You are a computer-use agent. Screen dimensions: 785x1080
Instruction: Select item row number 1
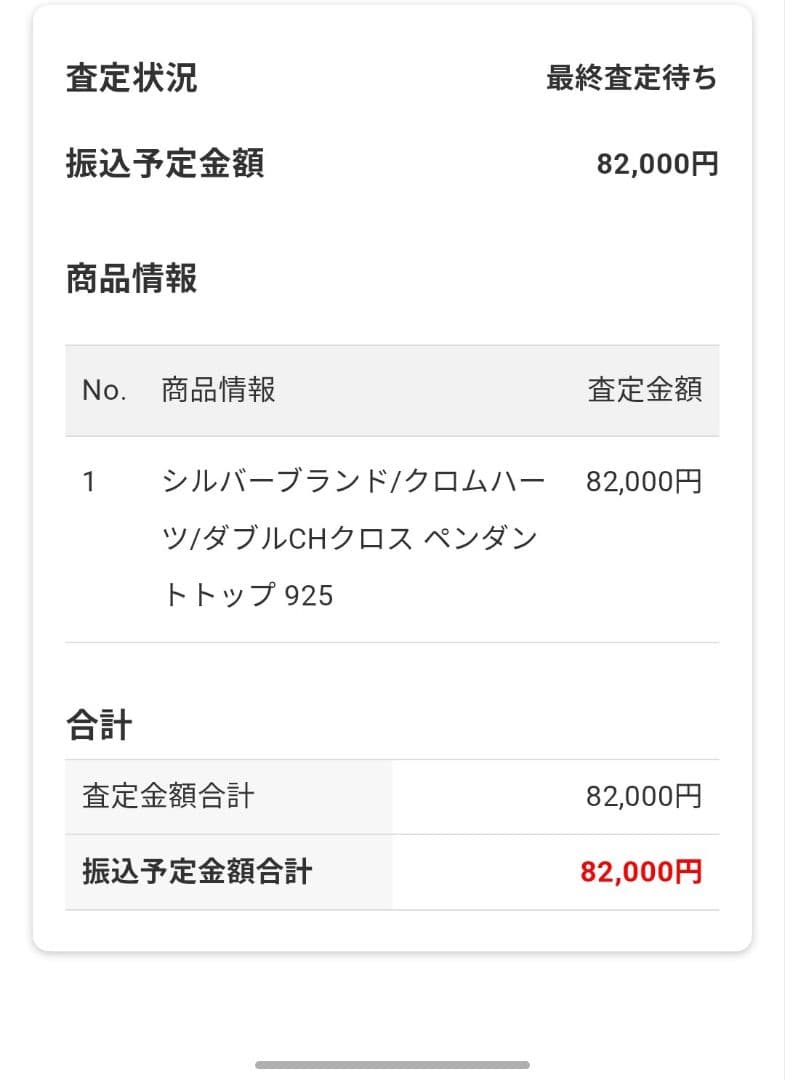point(89,481)
